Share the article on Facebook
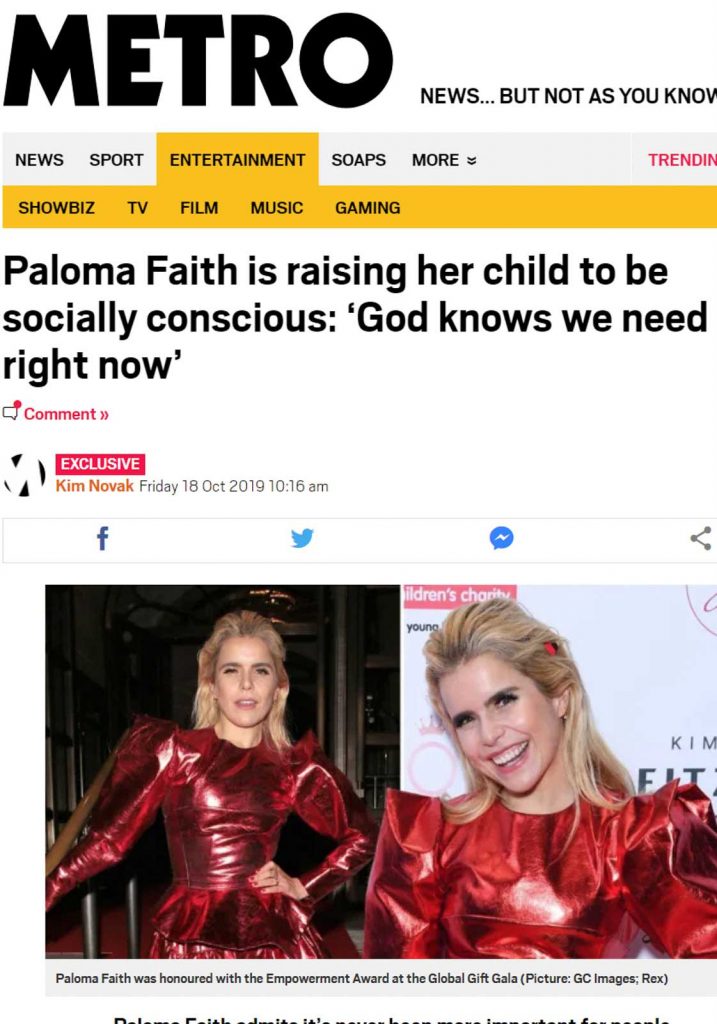Screen dimensions: 717x1024 point(102,539)
